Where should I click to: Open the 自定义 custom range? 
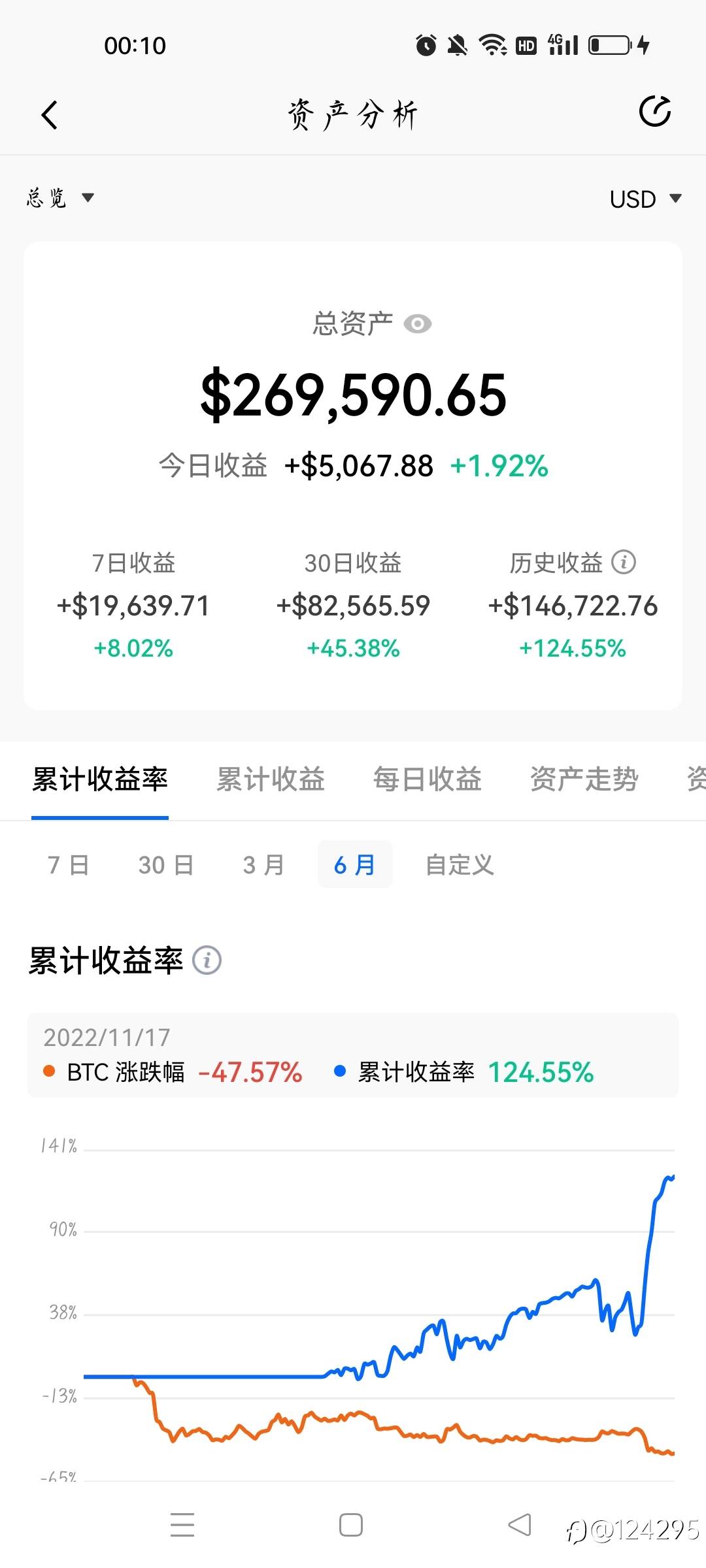pos(460,864)
